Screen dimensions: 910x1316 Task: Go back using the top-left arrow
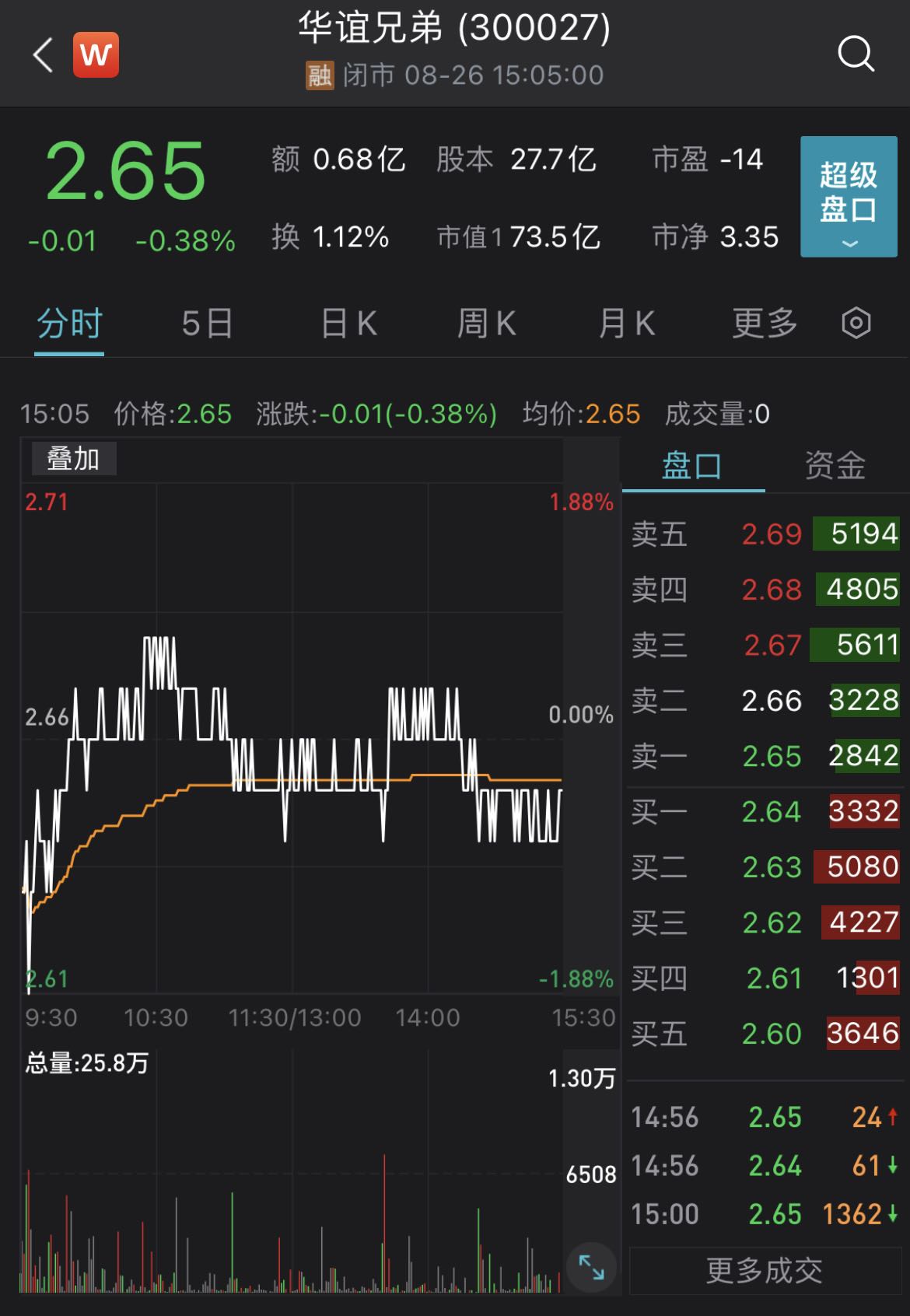pyautogui.click(x=44, y=55)
